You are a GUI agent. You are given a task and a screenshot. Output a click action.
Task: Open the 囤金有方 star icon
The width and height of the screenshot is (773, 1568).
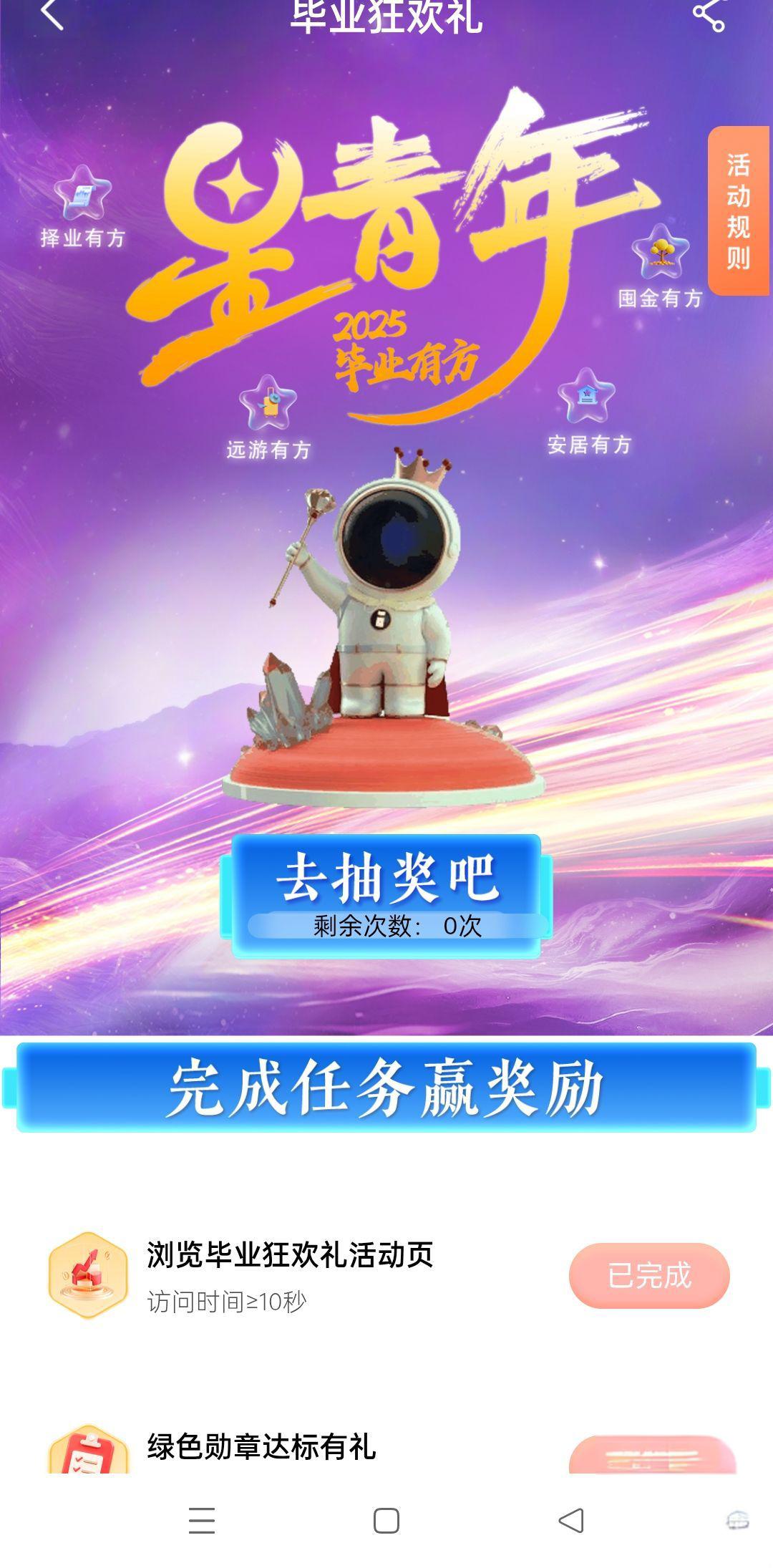pos(660,253)
